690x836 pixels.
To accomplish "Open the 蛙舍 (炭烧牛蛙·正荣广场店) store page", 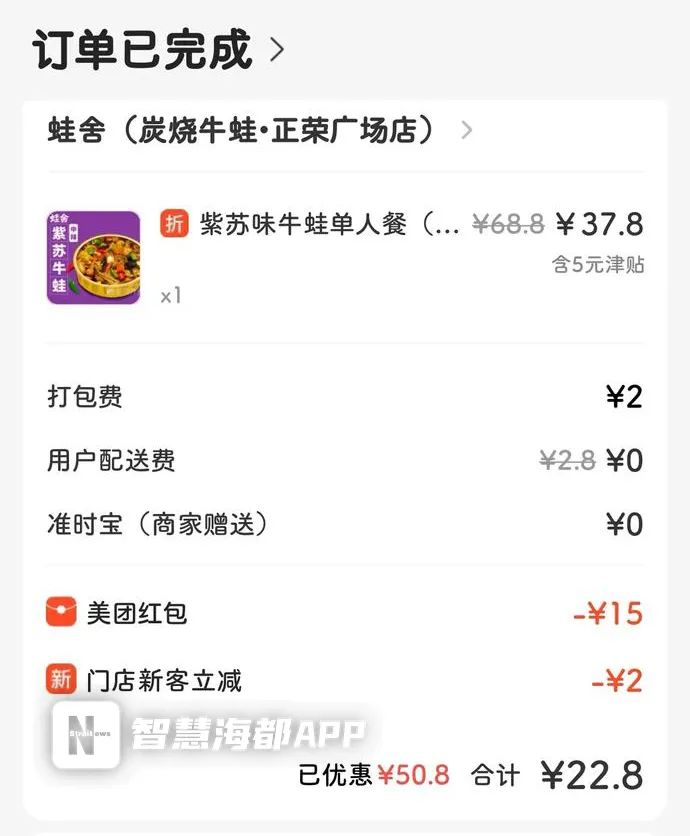I will [260, 130].
